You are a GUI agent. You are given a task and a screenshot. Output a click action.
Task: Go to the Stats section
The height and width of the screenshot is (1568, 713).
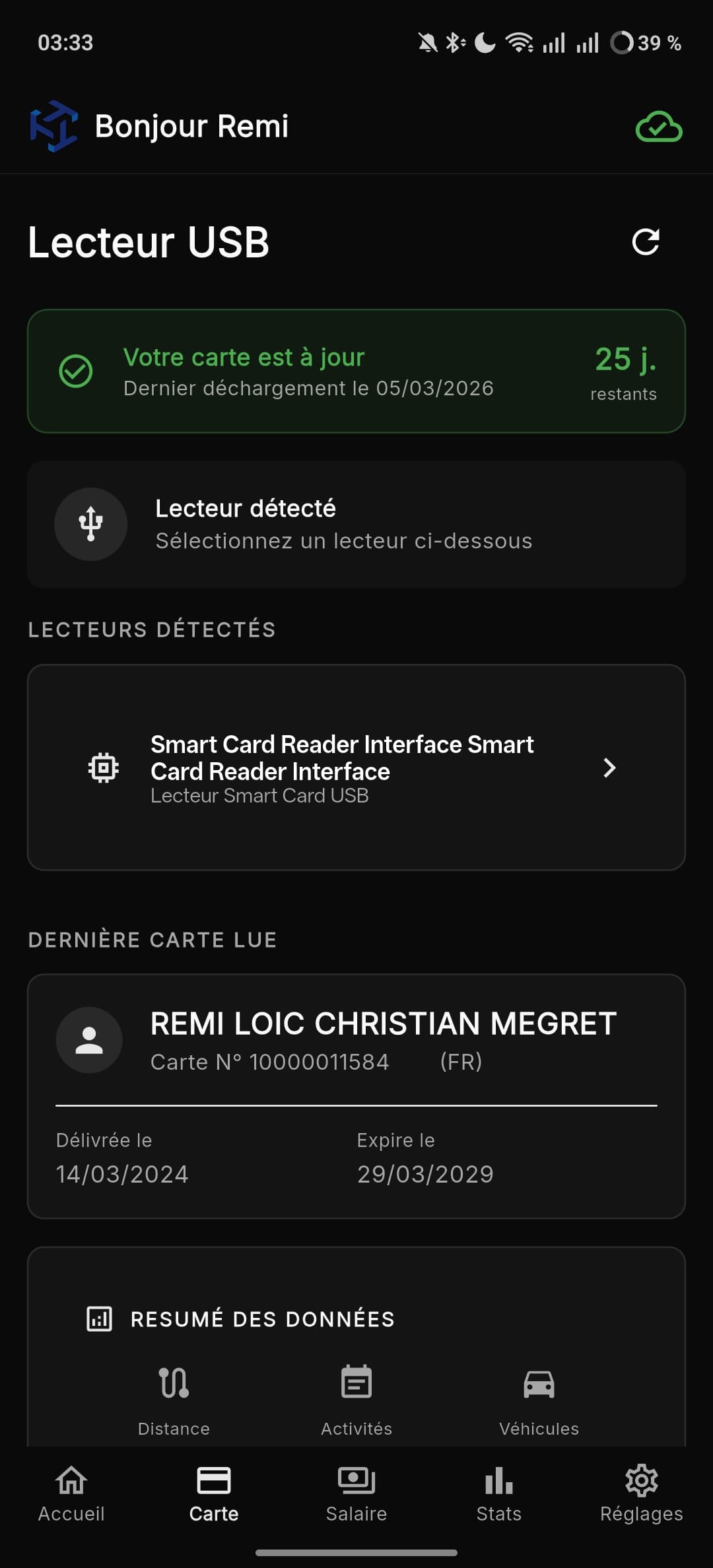click(x=498, y=1495)
